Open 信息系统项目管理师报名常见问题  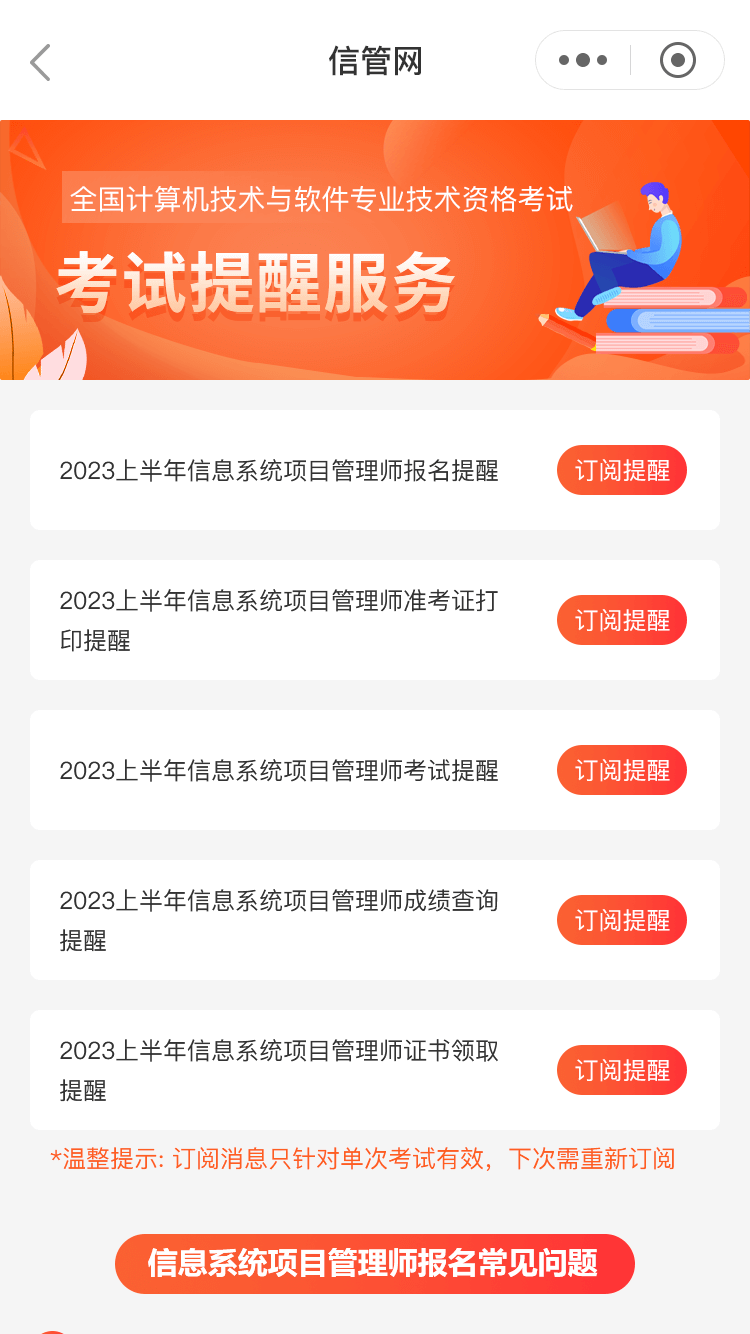(x=374, y=1263)
